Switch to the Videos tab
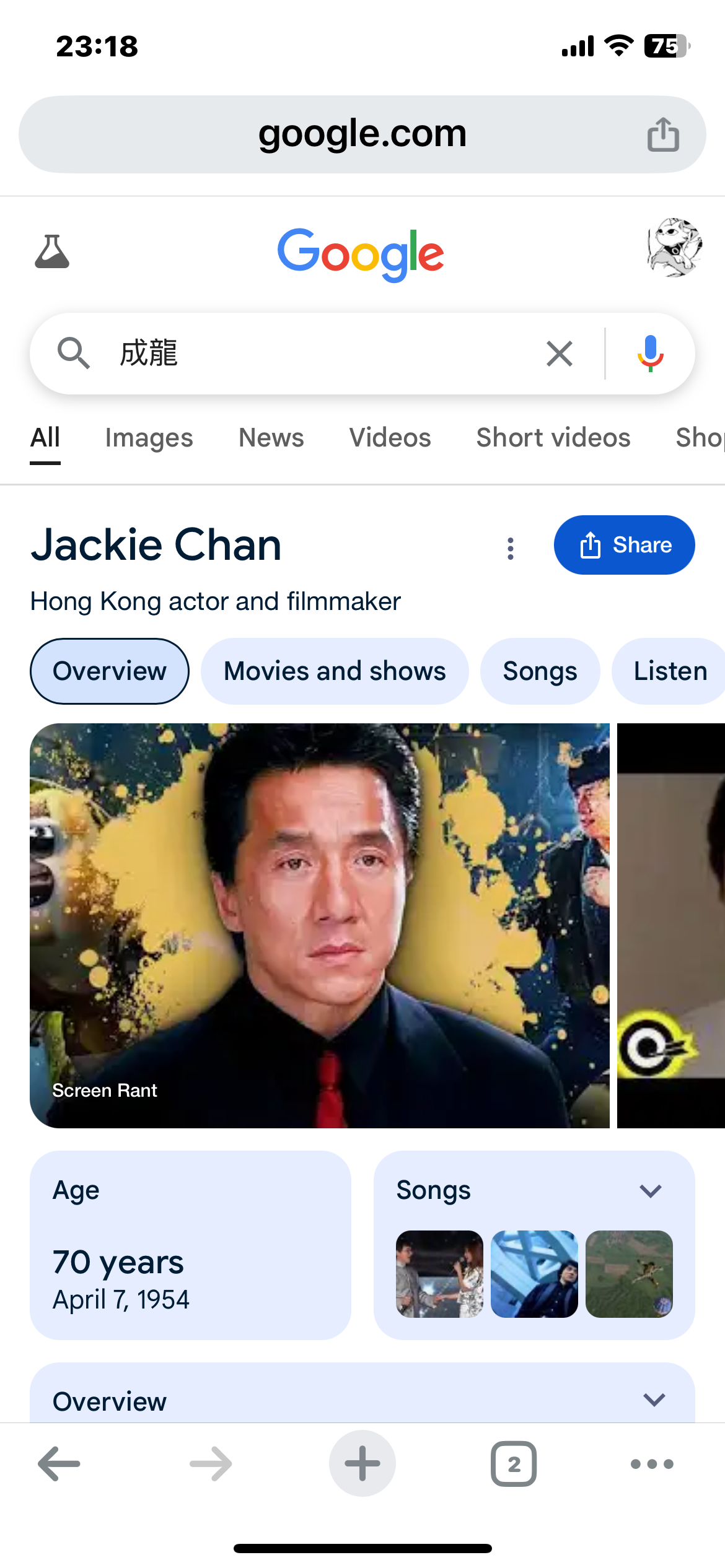 pyautogui.click(x=390, y=438)
